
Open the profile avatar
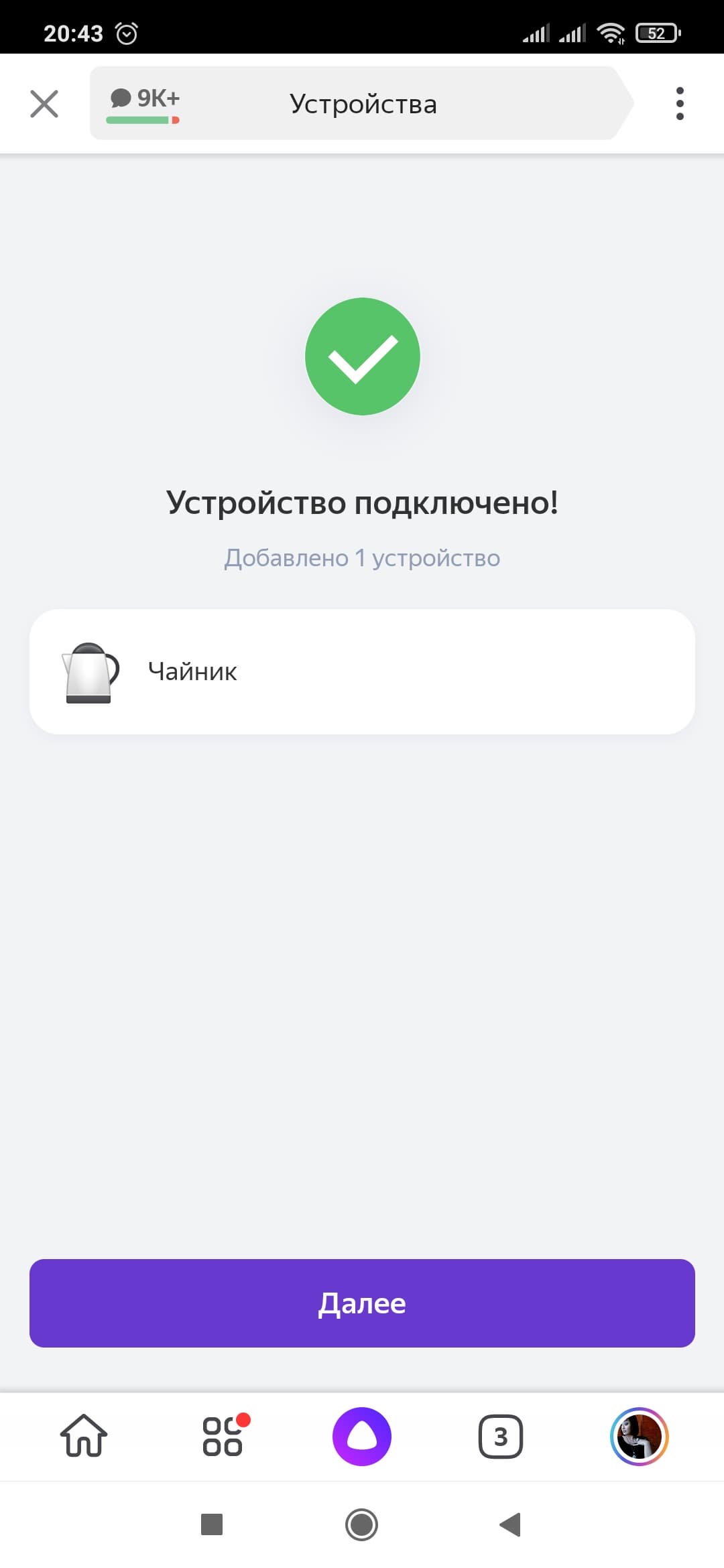point(640,1436)
